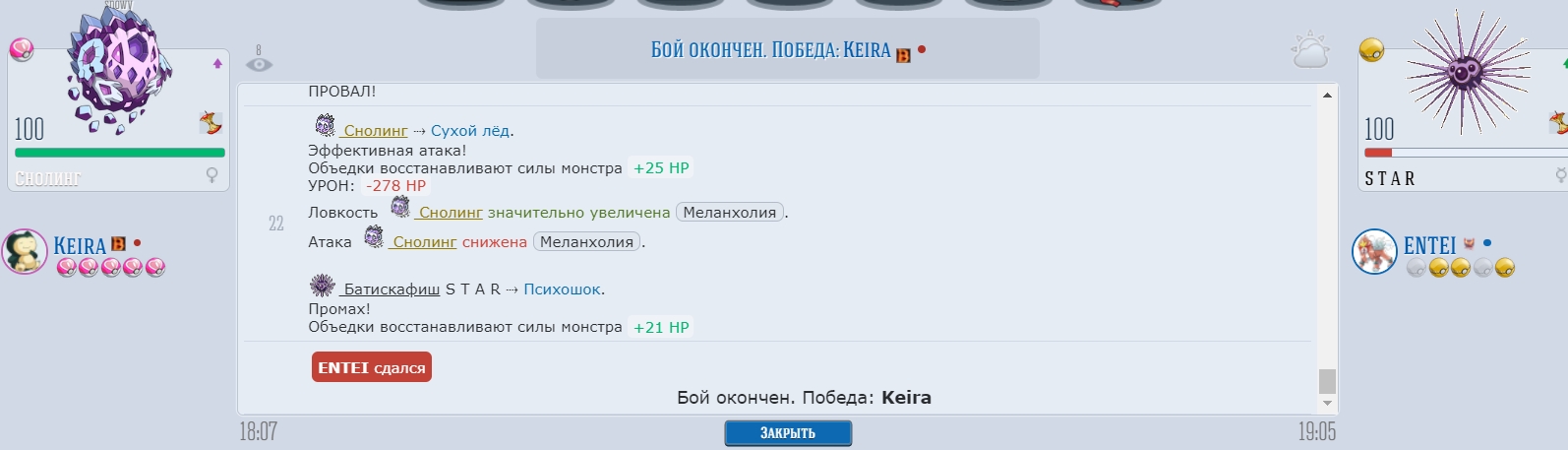Open the spectators eye icon
The width and height of the screenshot is (1568, 450).
259,64
